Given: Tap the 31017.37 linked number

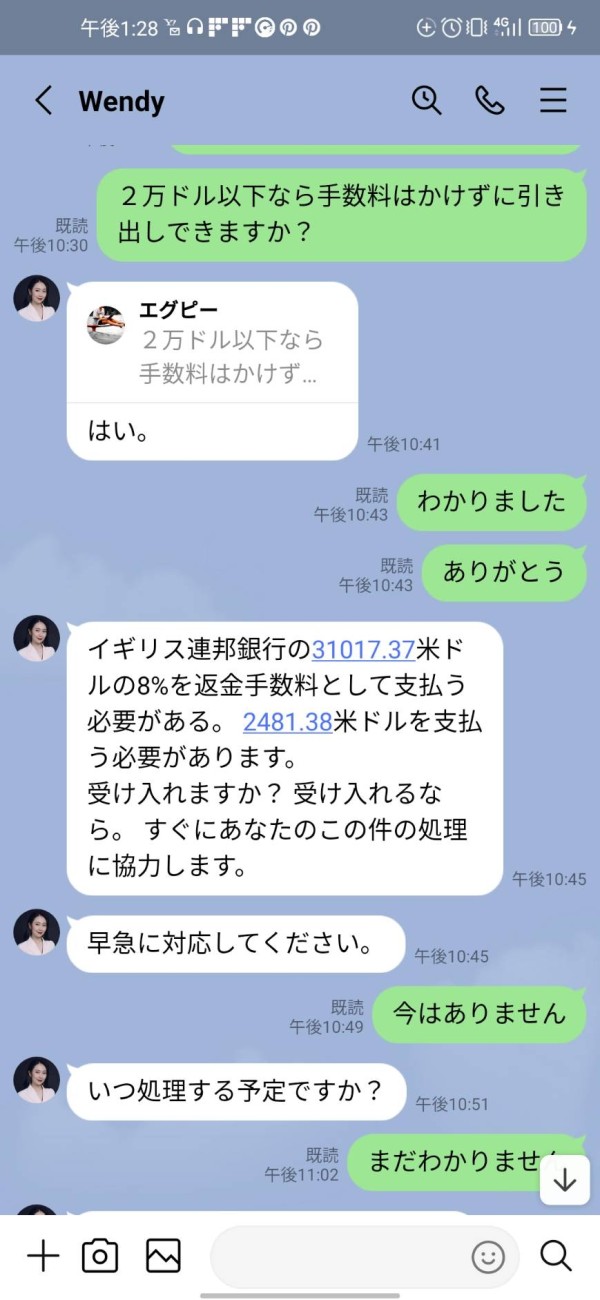Looking at the screenshot, I should (x=363, y=649).
